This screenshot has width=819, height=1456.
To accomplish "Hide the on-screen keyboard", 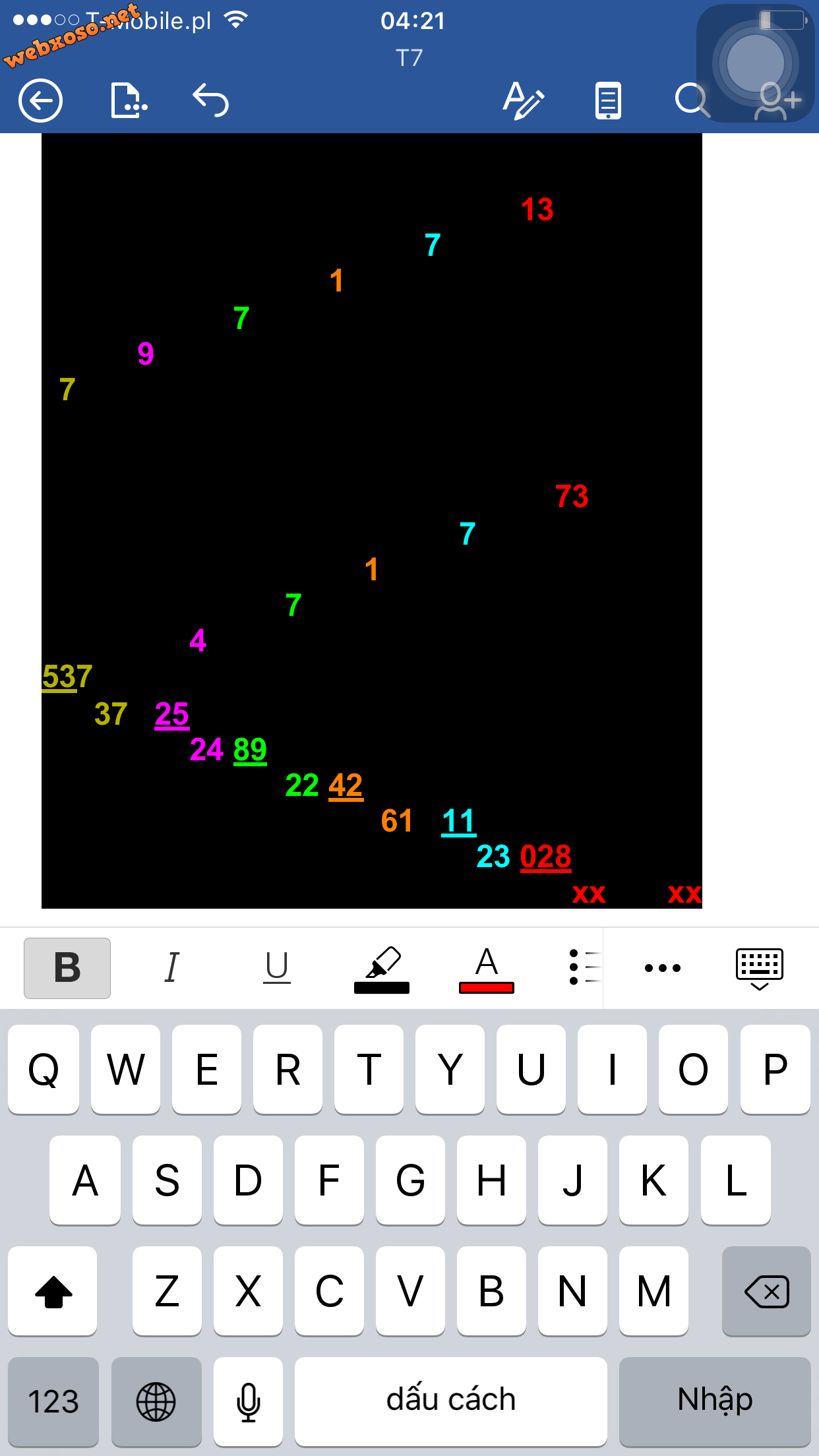I will point(759,968).
